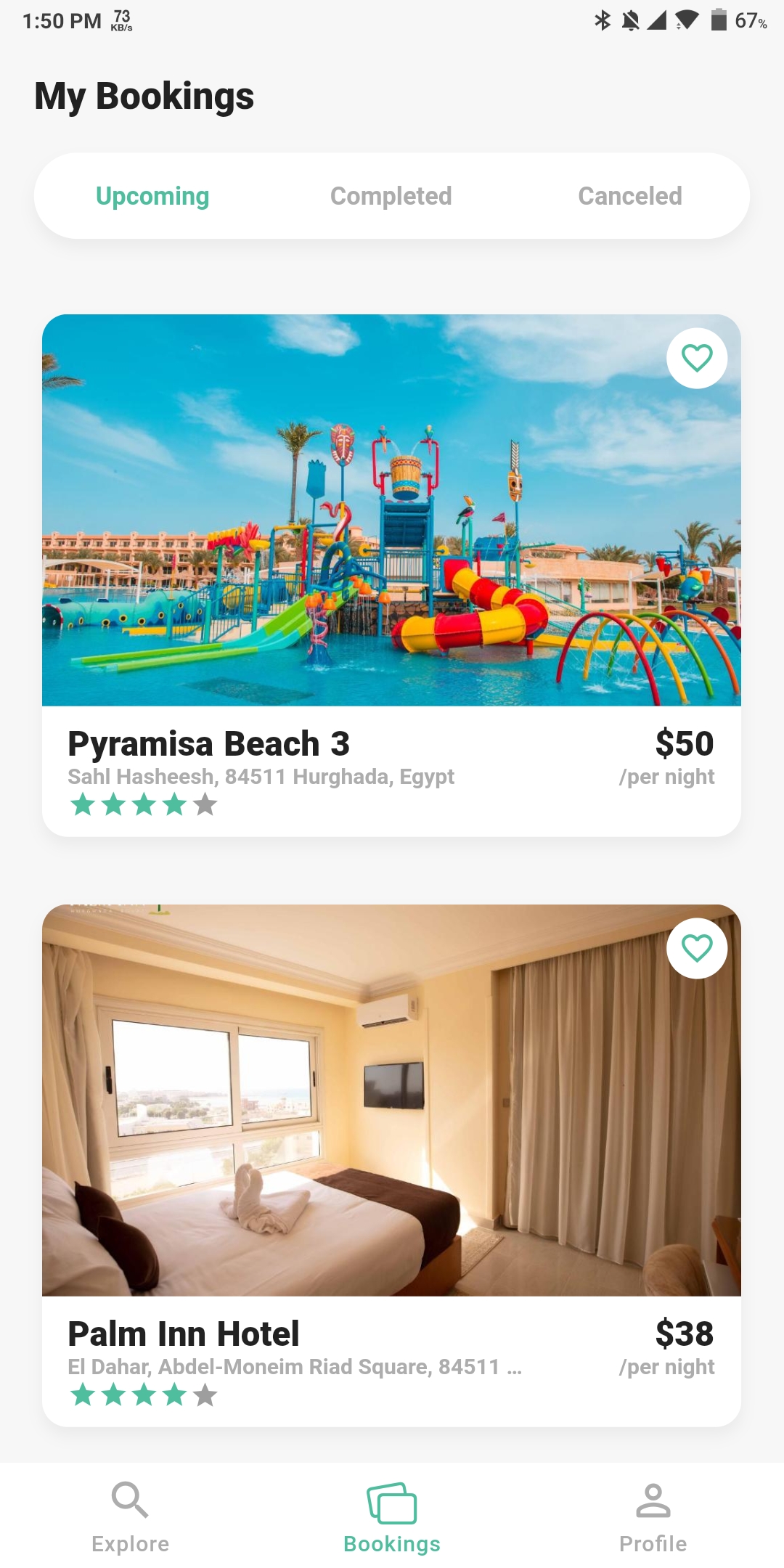Tap the Bookings tab in bottom navigation

(x=392, y=1517)
